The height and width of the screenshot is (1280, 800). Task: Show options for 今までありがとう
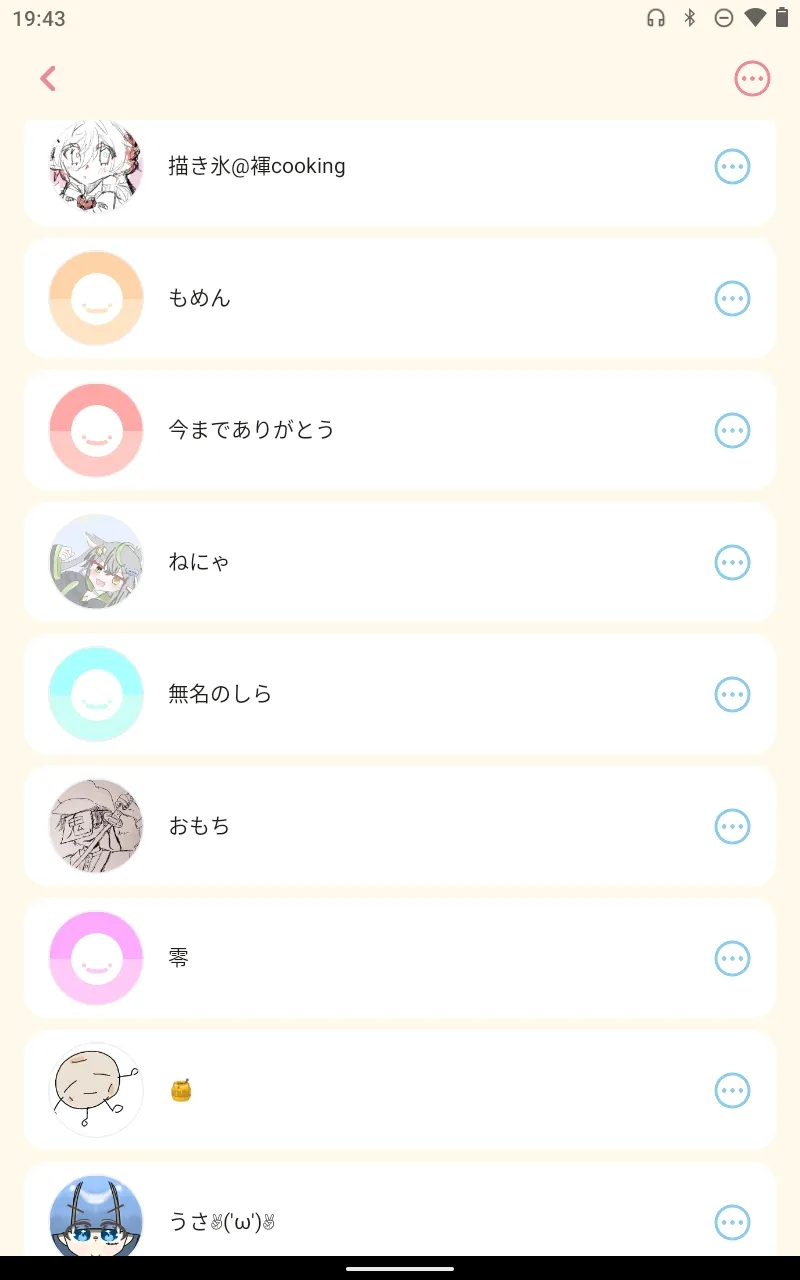[732, 430]
